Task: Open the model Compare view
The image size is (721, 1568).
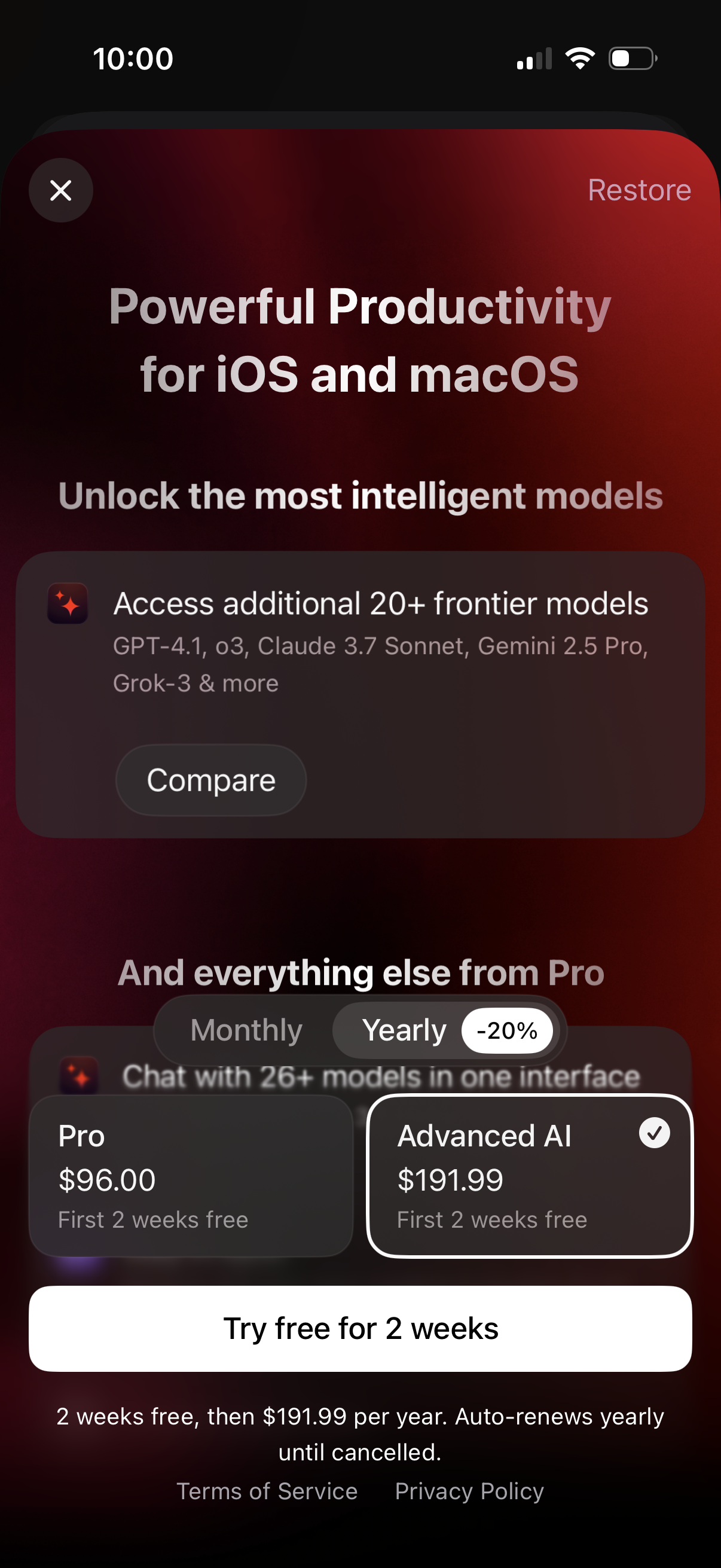Action: (x=210, y=780)
